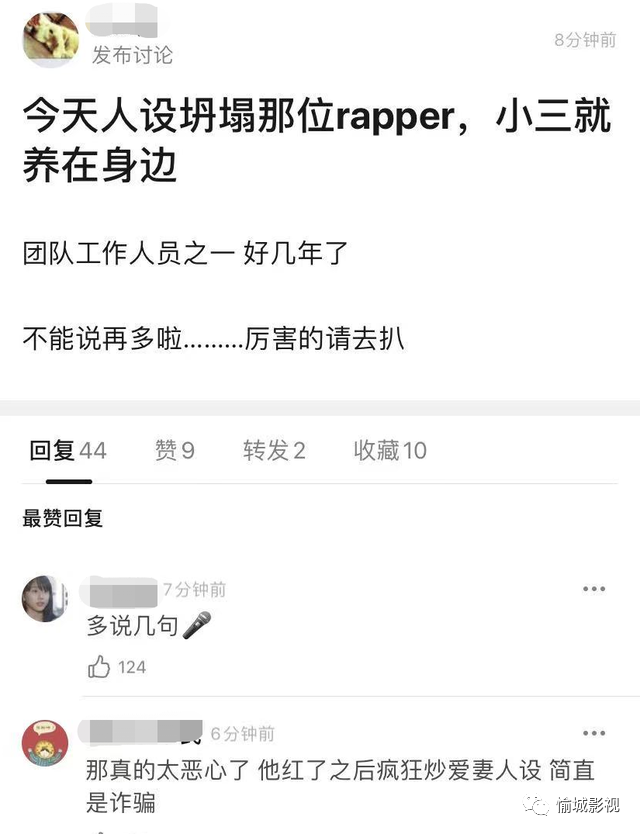The height and width of the screenshot is (834, 640).
Task: Switch to the 赞 9 tab
Action: 174,451
